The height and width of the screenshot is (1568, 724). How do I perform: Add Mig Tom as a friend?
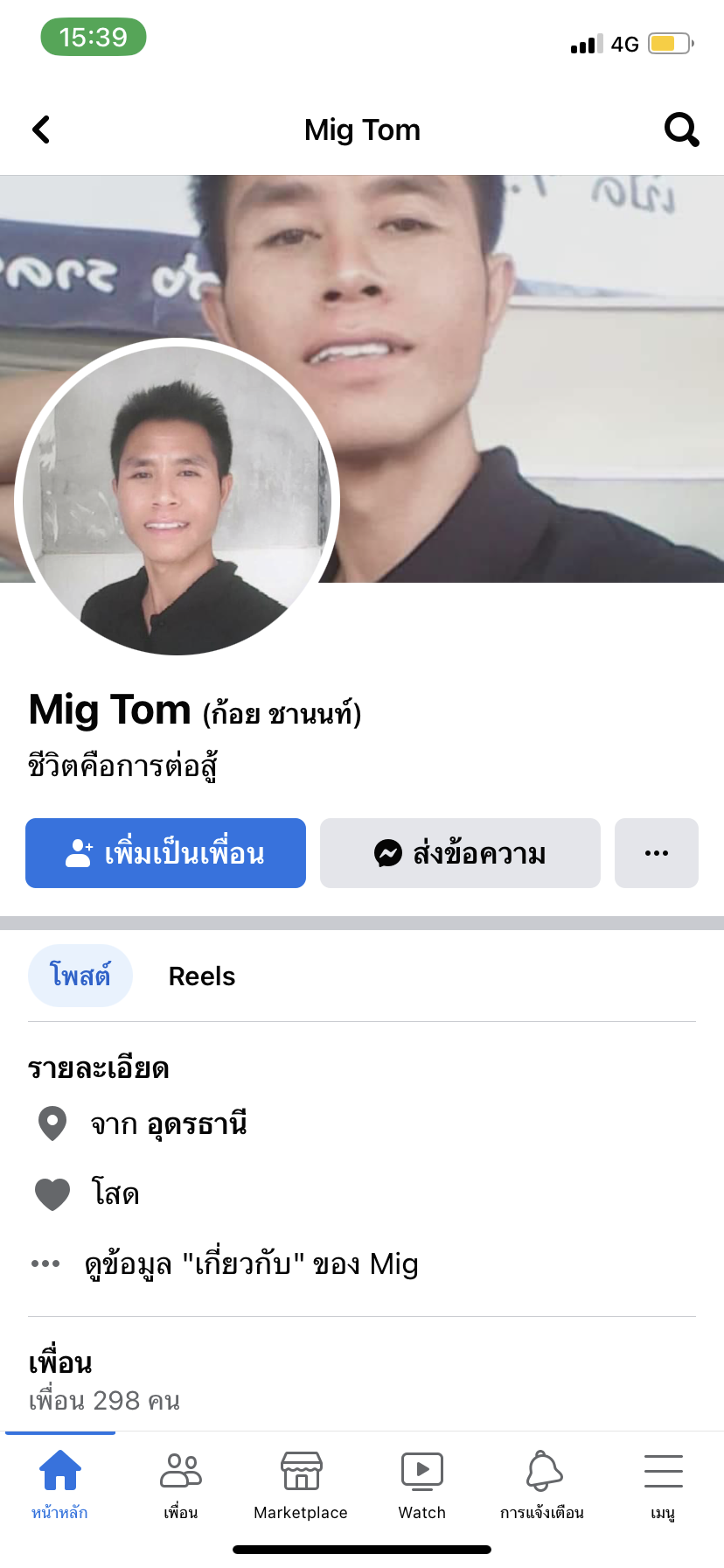click(165, 853)
